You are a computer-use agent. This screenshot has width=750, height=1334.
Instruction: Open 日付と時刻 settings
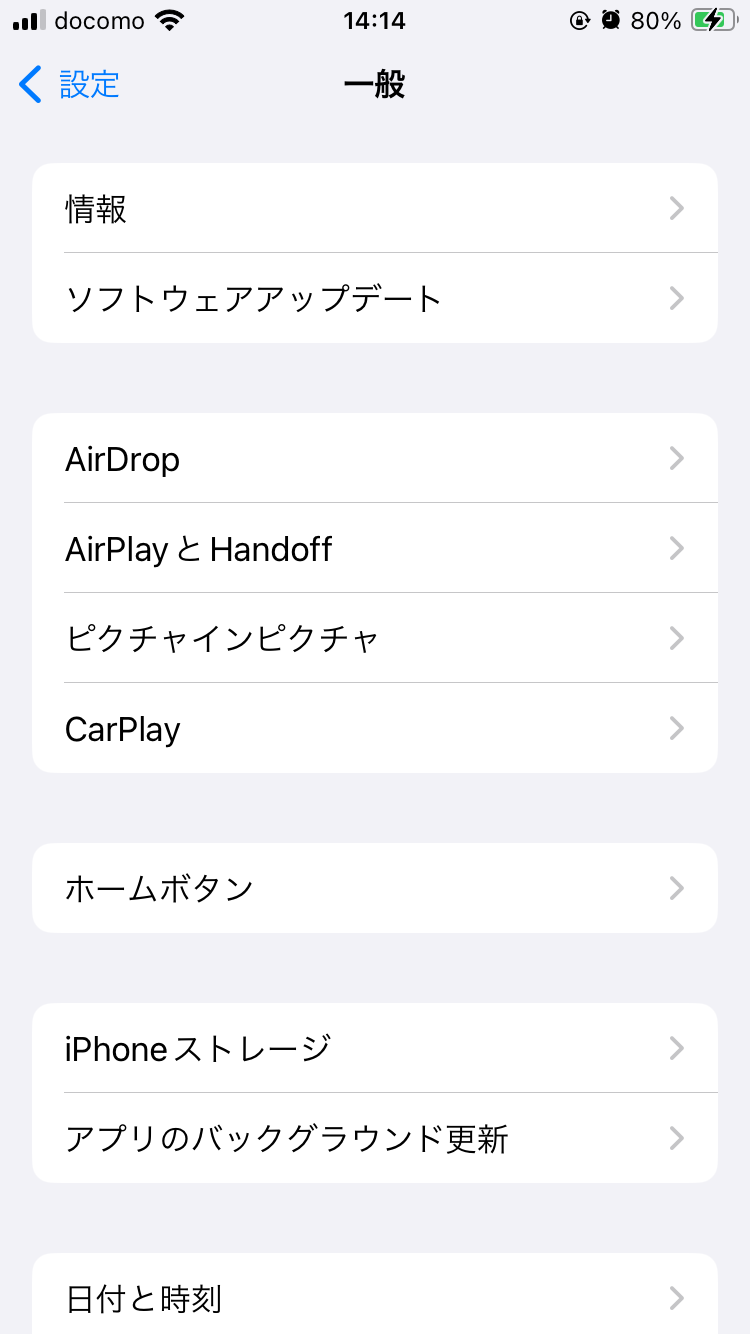pyautogui.click(x=374, y=1298)
